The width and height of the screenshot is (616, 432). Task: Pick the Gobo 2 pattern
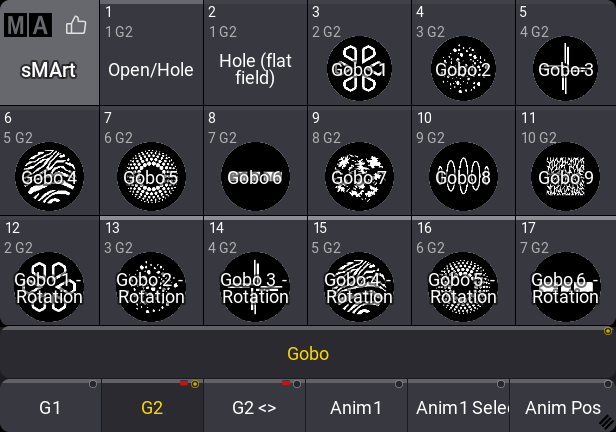pyautogui.click(x=463, y=70)
